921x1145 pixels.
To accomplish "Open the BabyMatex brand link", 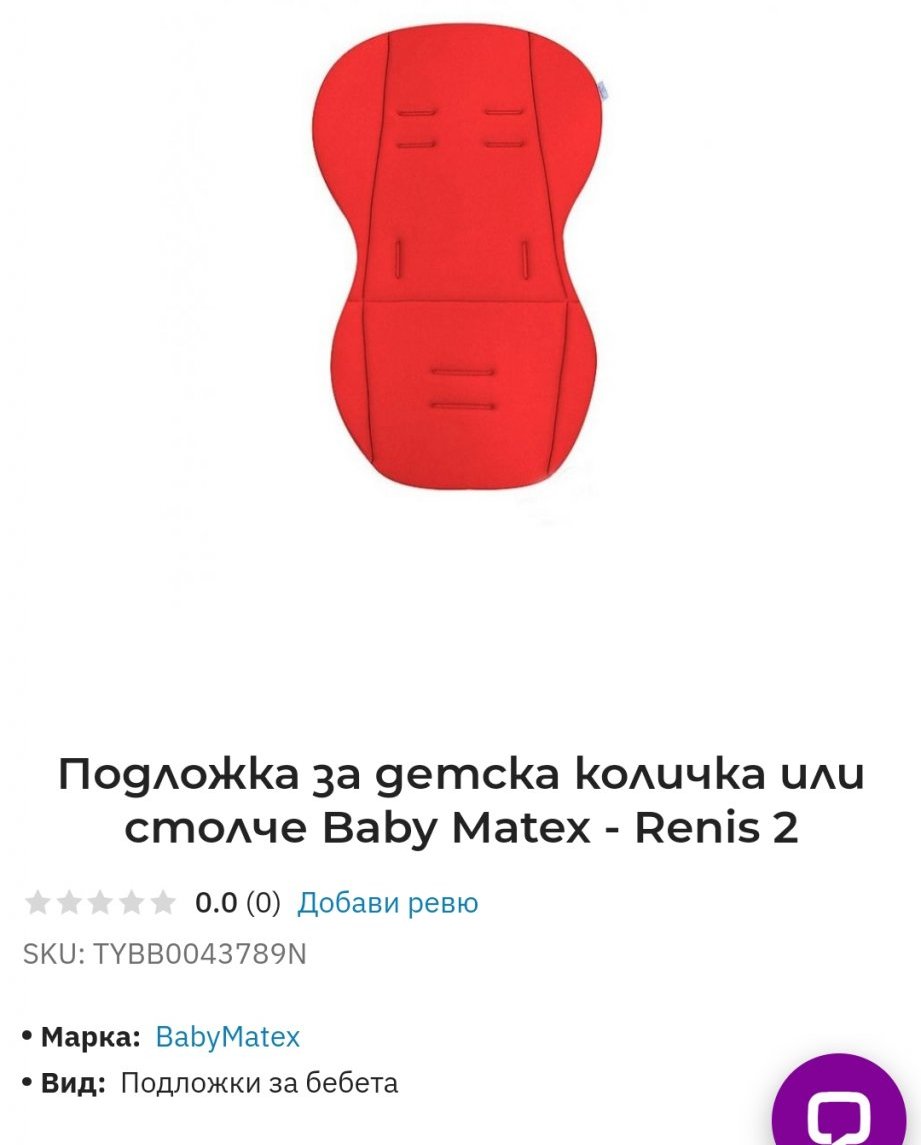I will click(227, 1037).
